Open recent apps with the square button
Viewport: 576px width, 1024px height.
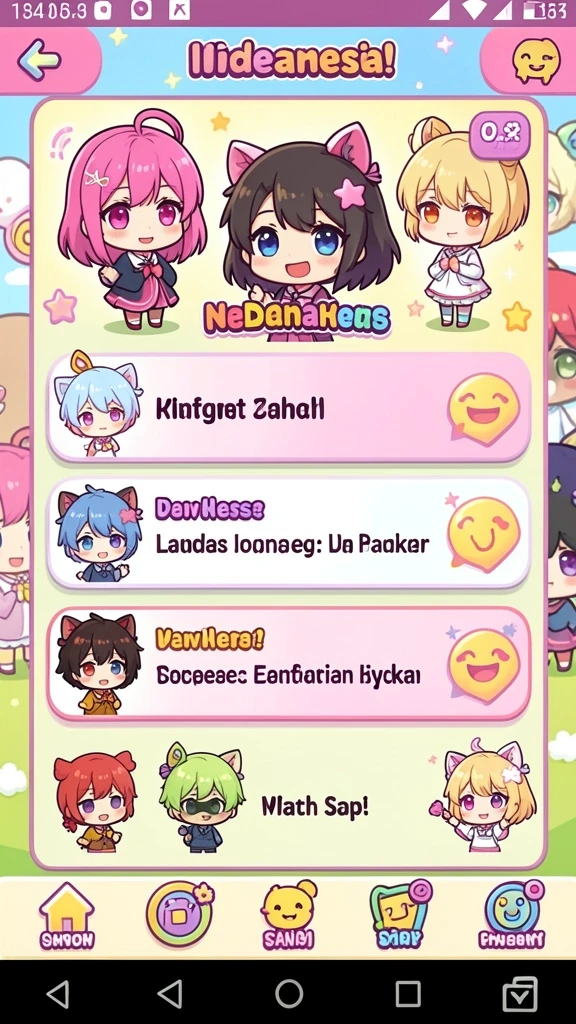point(408,994)
